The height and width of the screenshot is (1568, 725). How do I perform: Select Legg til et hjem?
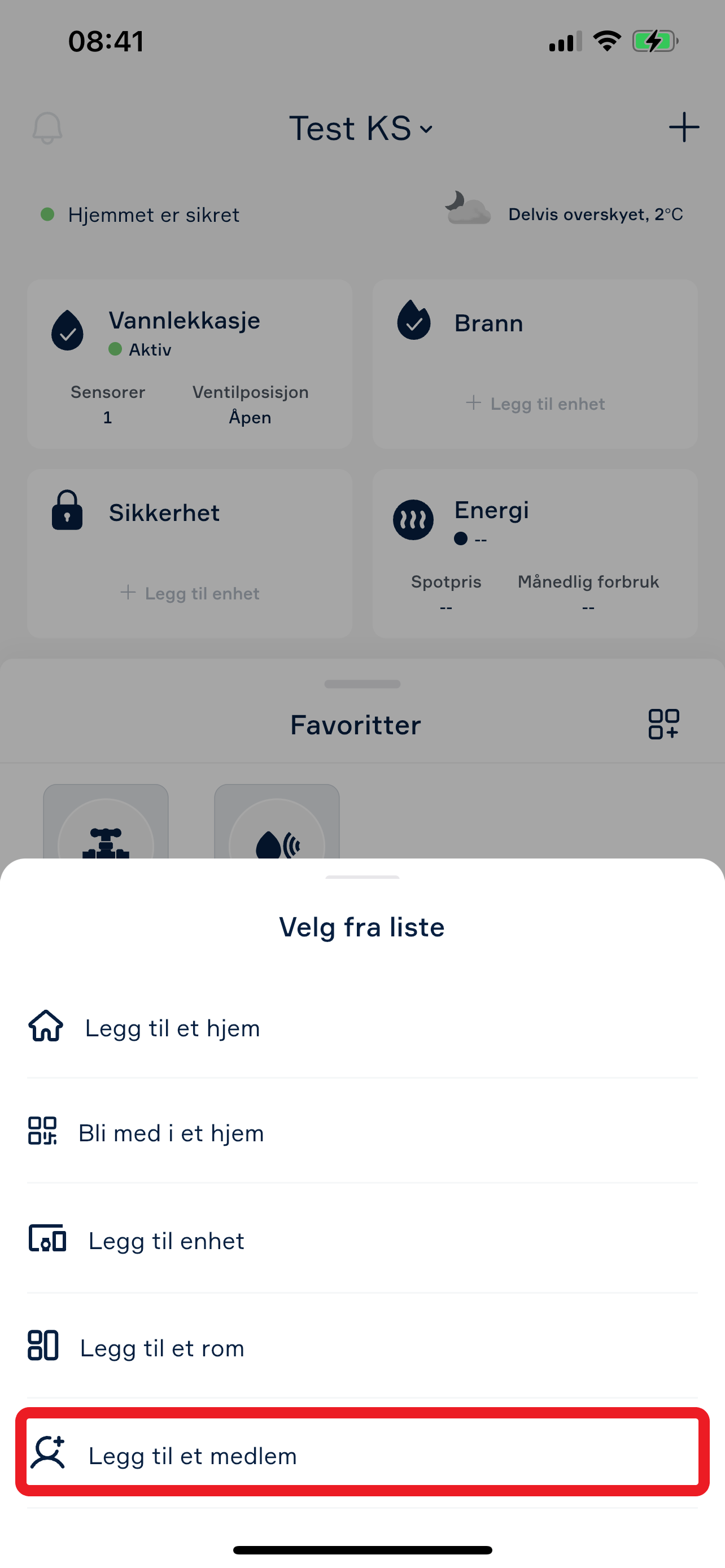coord(362,1027)
